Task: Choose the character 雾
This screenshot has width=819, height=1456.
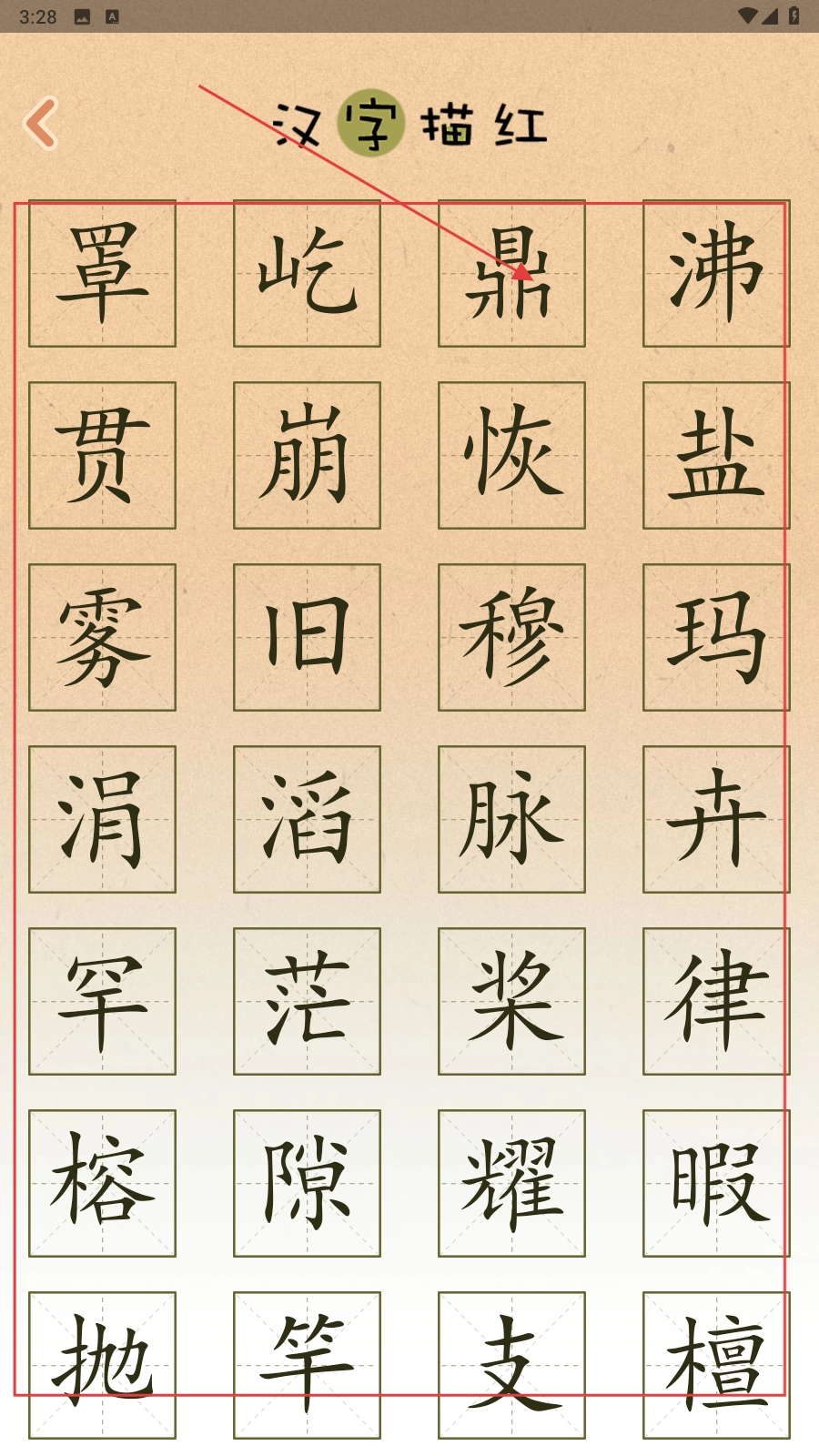Action: point(102,637)
